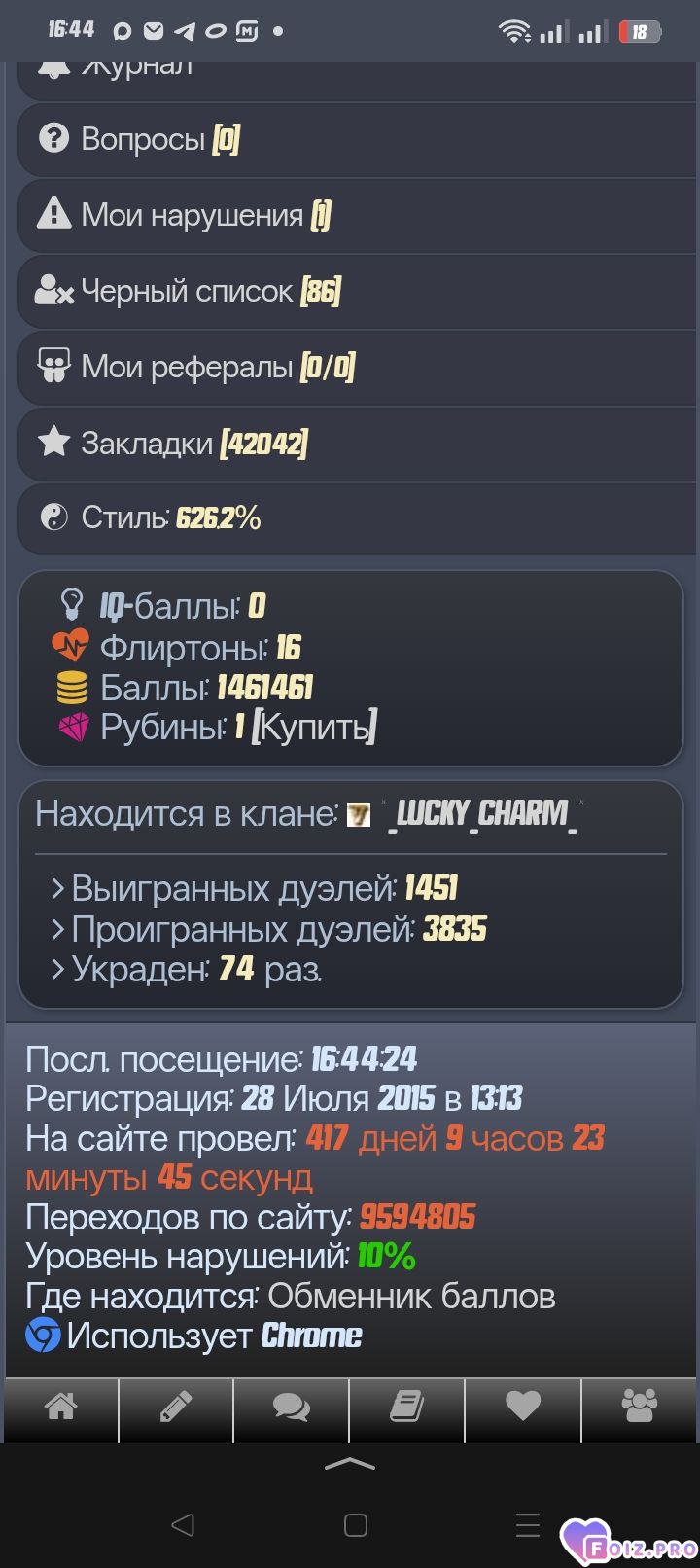Open the chat bubbles tab
This screenshot has height=1568, width=700.
click(x=291, y=1407)
